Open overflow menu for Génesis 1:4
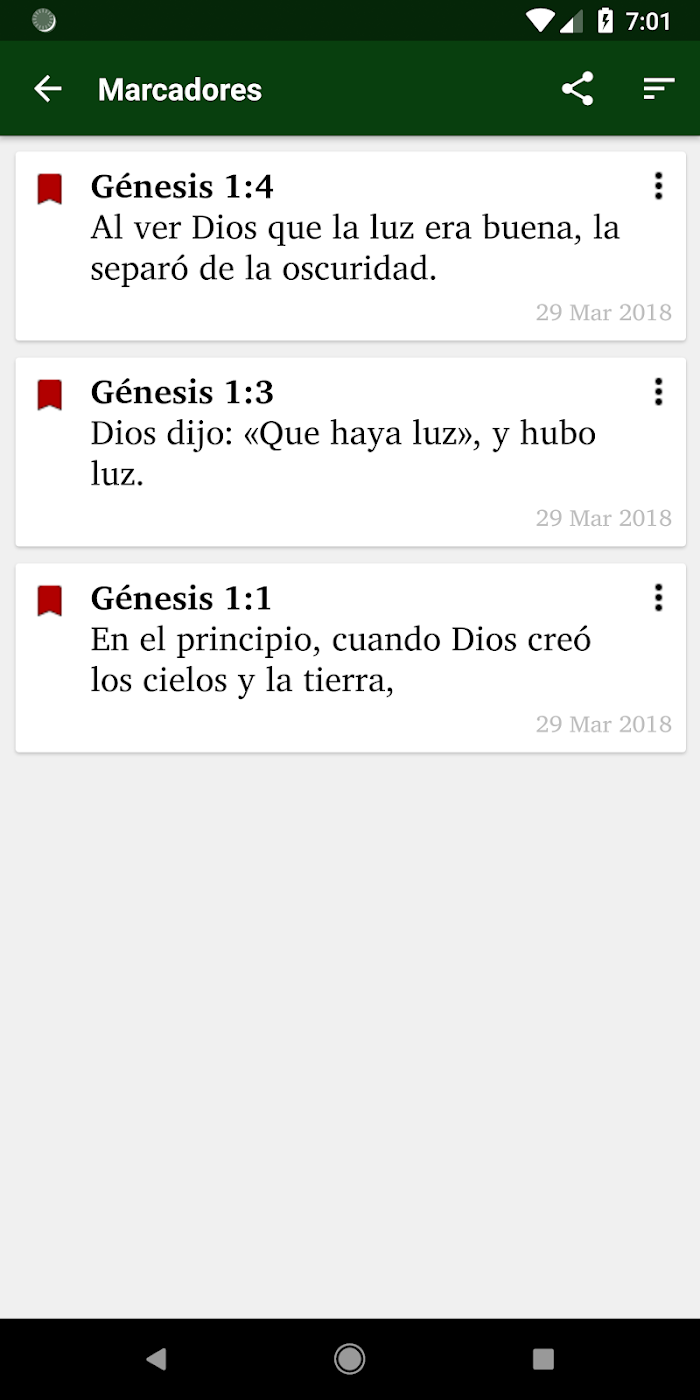Viewport: 700px width, 1400px height. pyautogui.click(x=658, y=186)
